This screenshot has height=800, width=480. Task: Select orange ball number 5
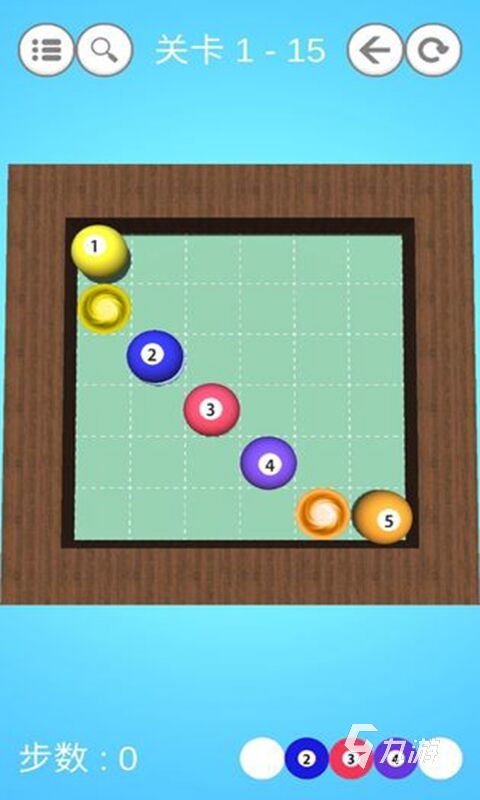coord(383,517)
